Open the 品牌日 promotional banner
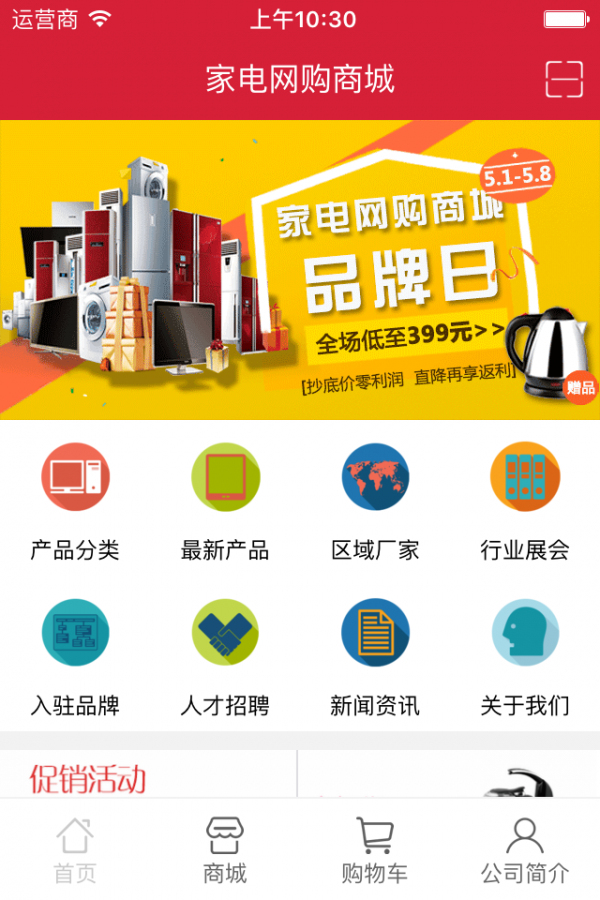 tap(300, 270)
